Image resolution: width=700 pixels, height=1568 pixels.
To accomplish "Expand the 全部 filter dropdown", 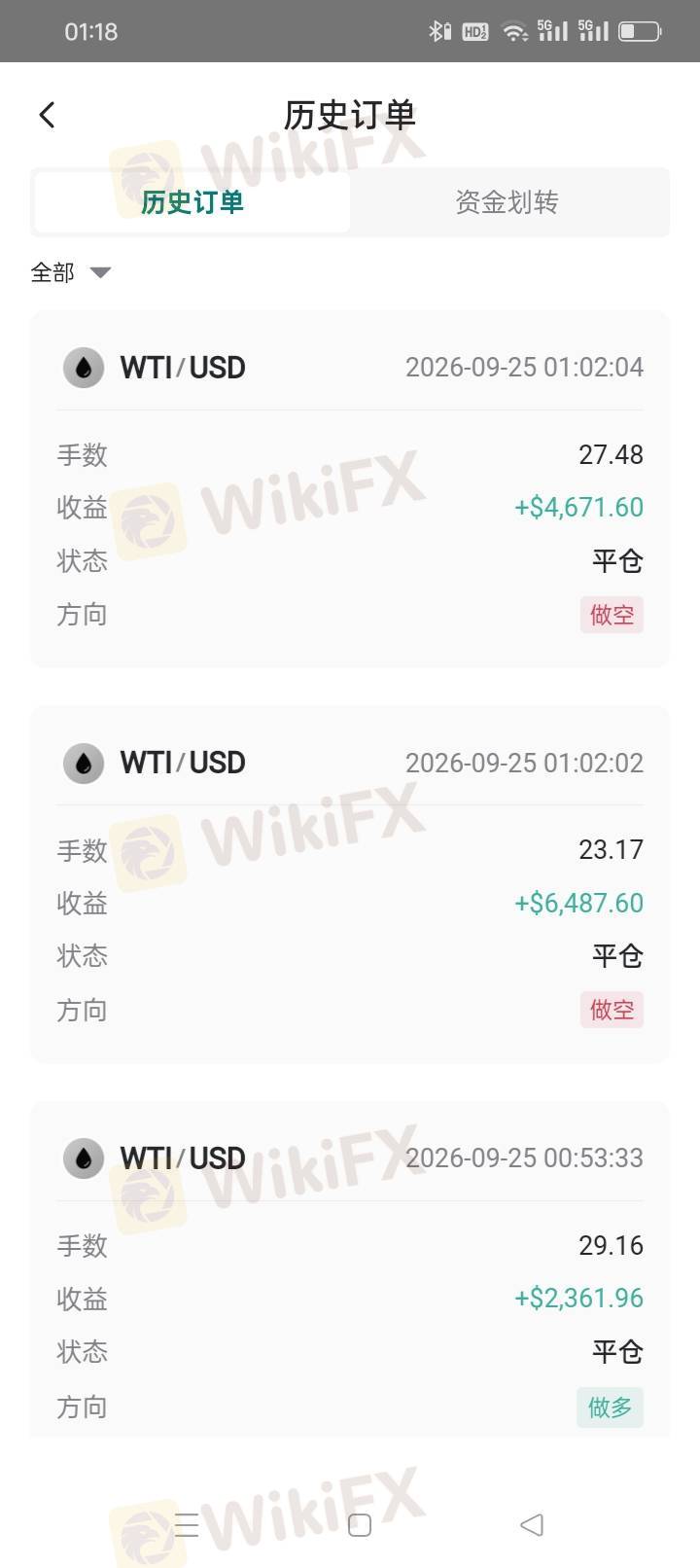I will tap(71, 272).
